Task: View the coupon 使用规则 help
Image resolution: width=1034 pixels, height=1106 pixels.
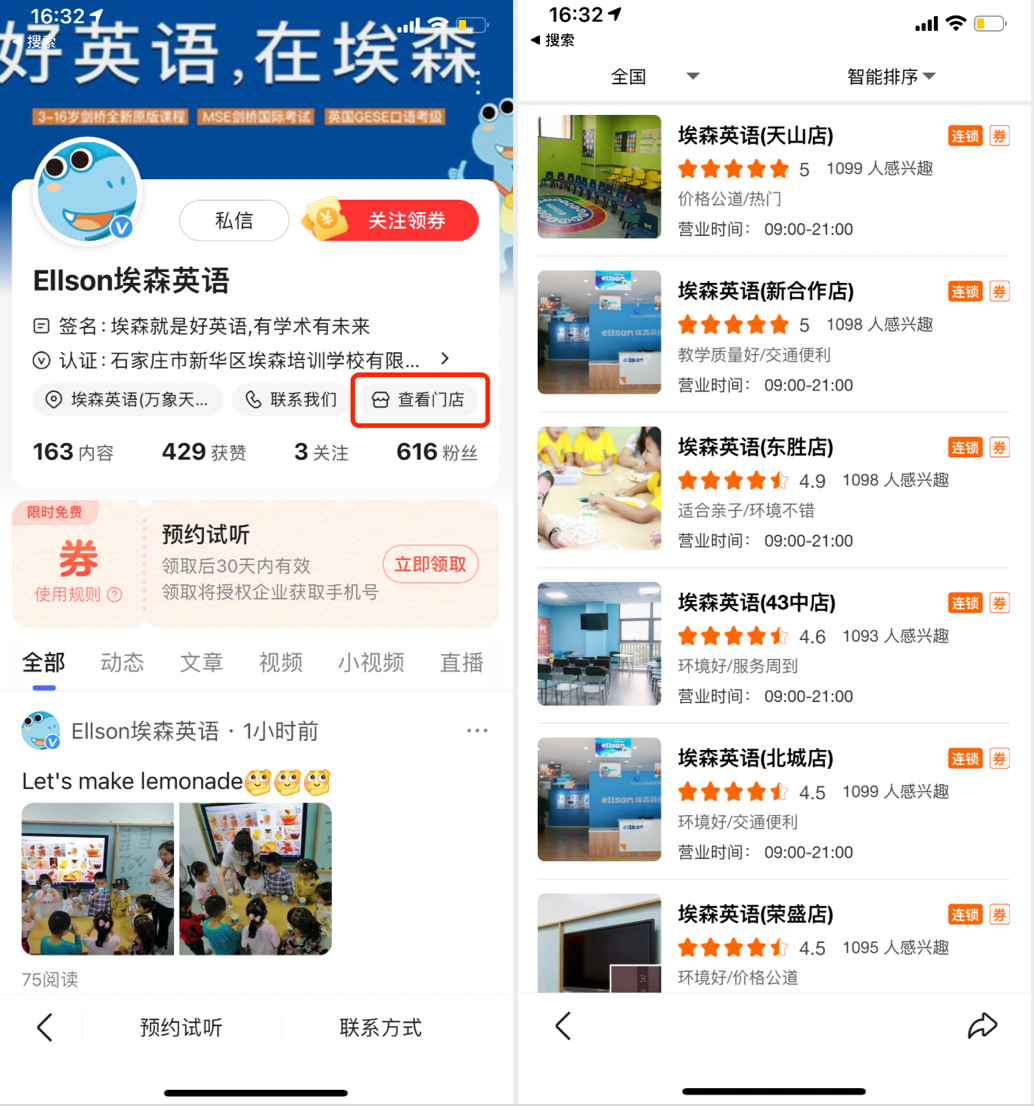Action: [78, 594]
